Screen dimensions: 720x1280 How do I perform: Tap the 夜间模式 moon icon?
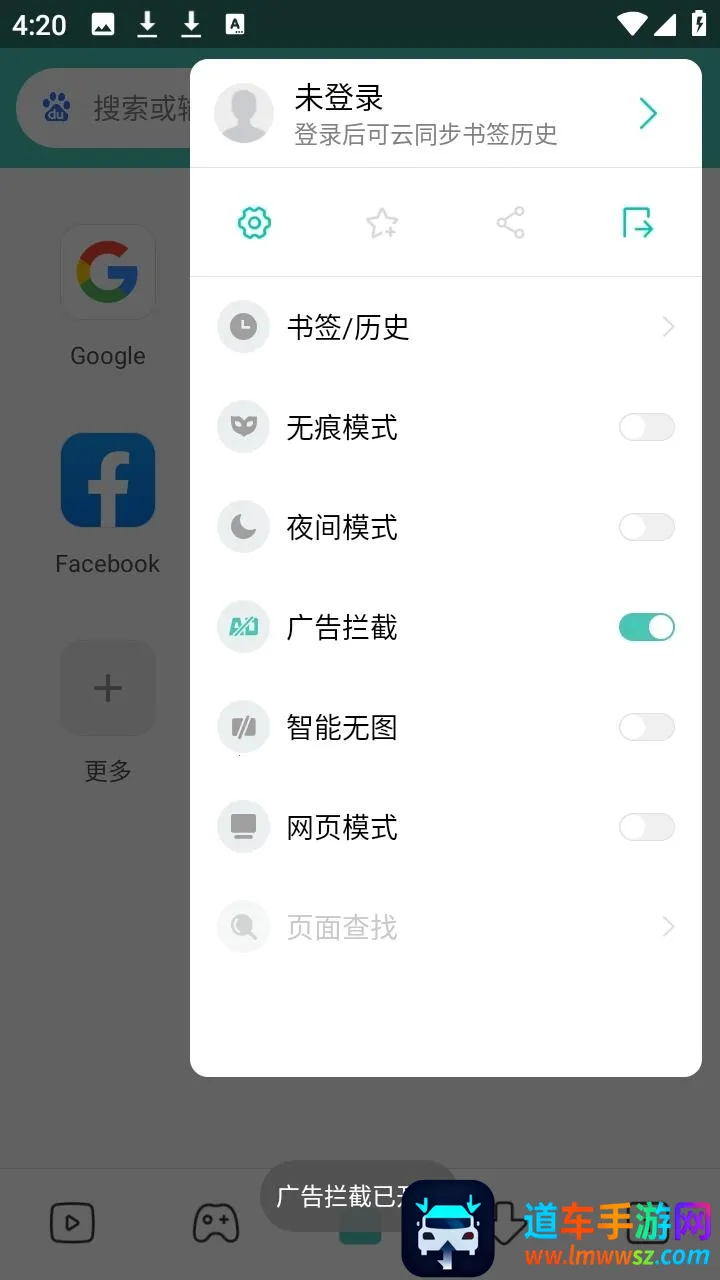243,527
